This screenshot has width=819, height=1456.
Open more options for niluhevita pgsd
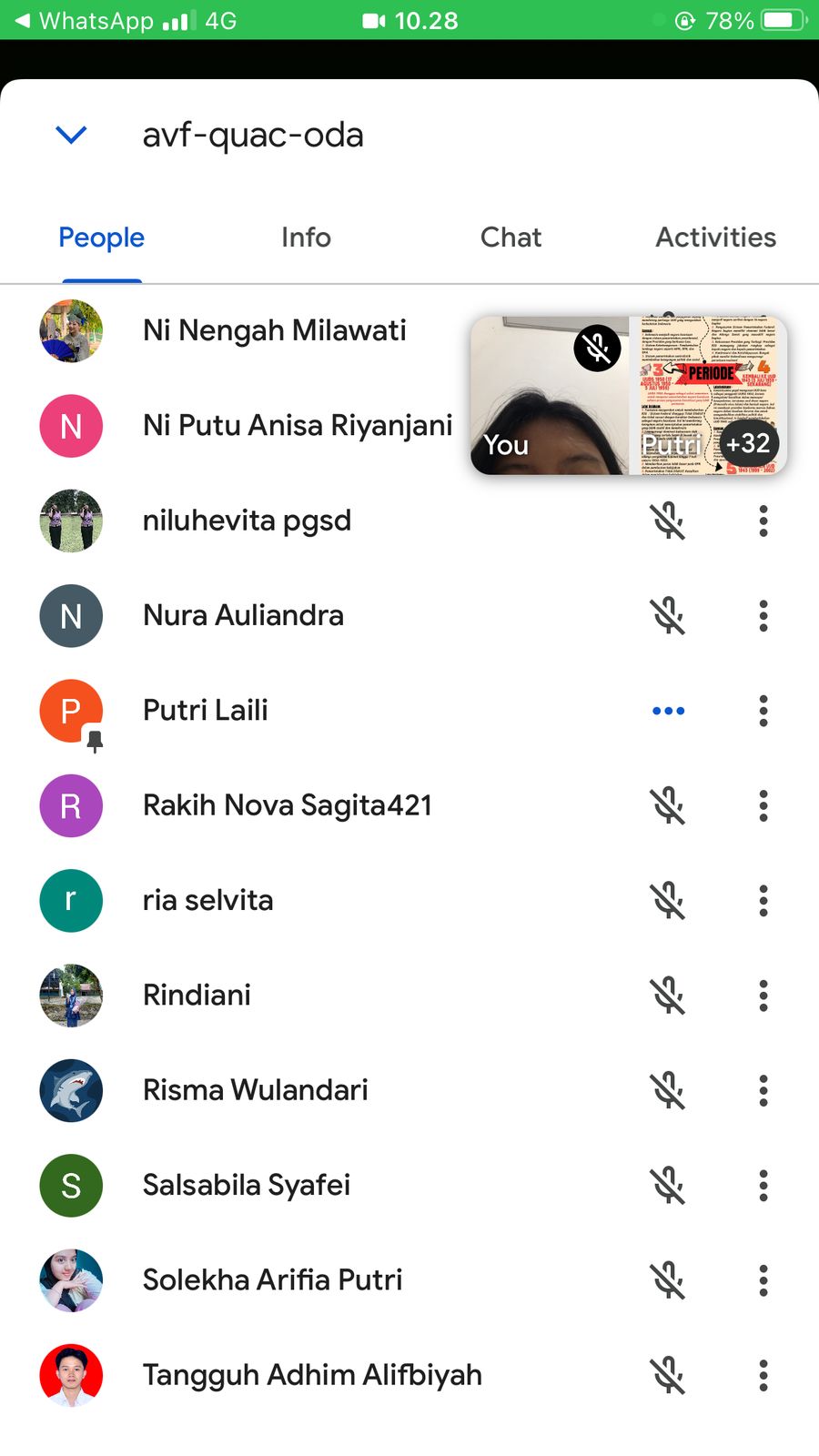pos(763,521)
